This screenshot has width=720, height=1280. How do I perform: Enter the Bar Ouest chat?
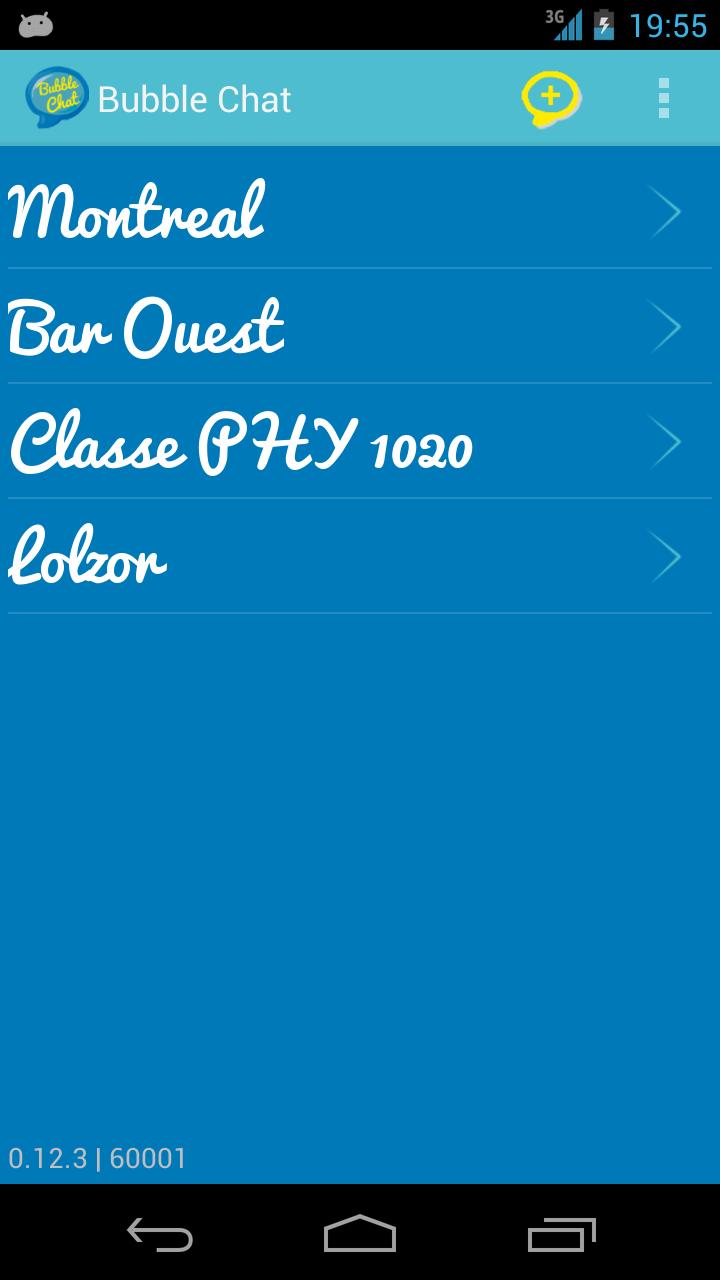(360, 327)
